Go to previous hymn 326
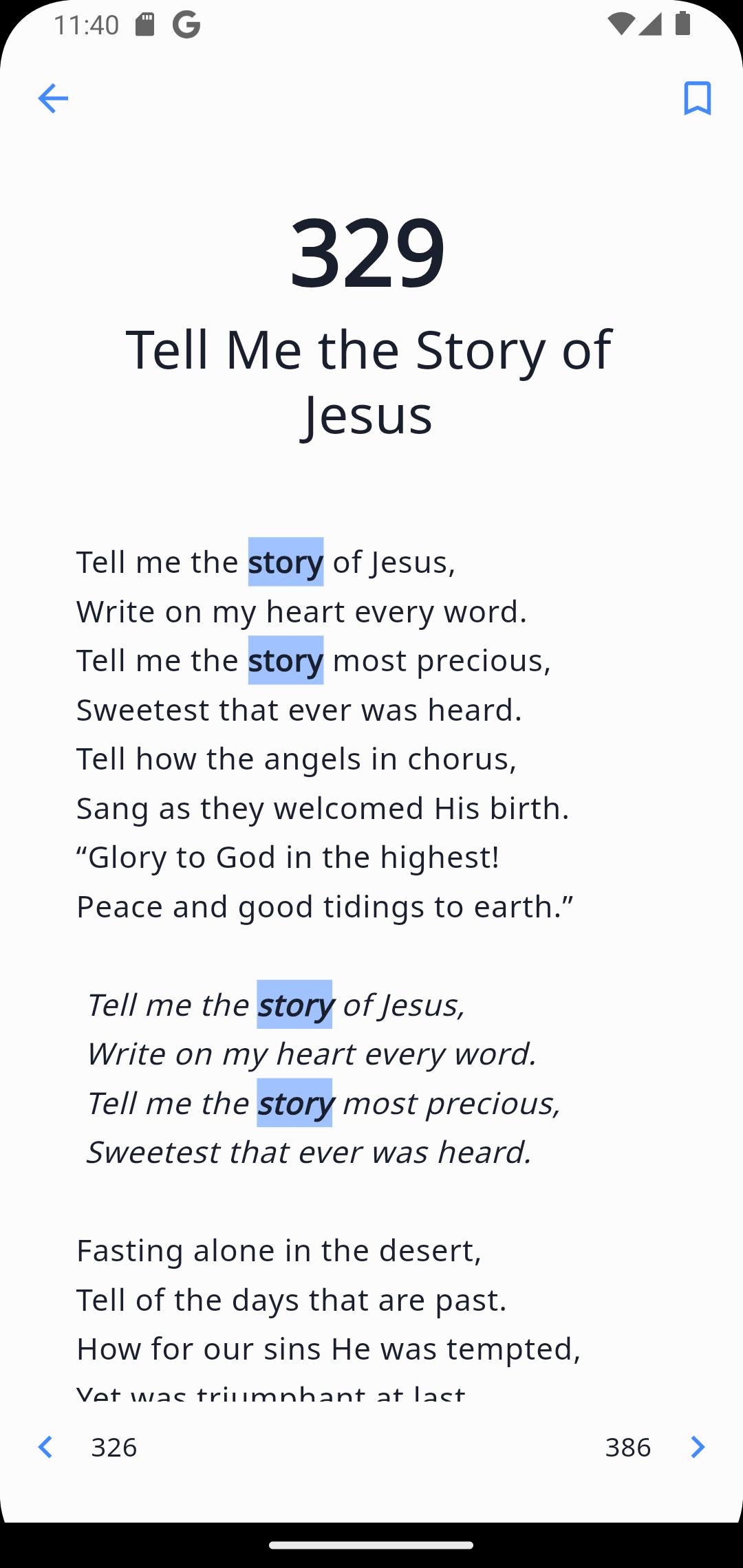Viewport: 743px width, 1568px height. (87, 1448)
